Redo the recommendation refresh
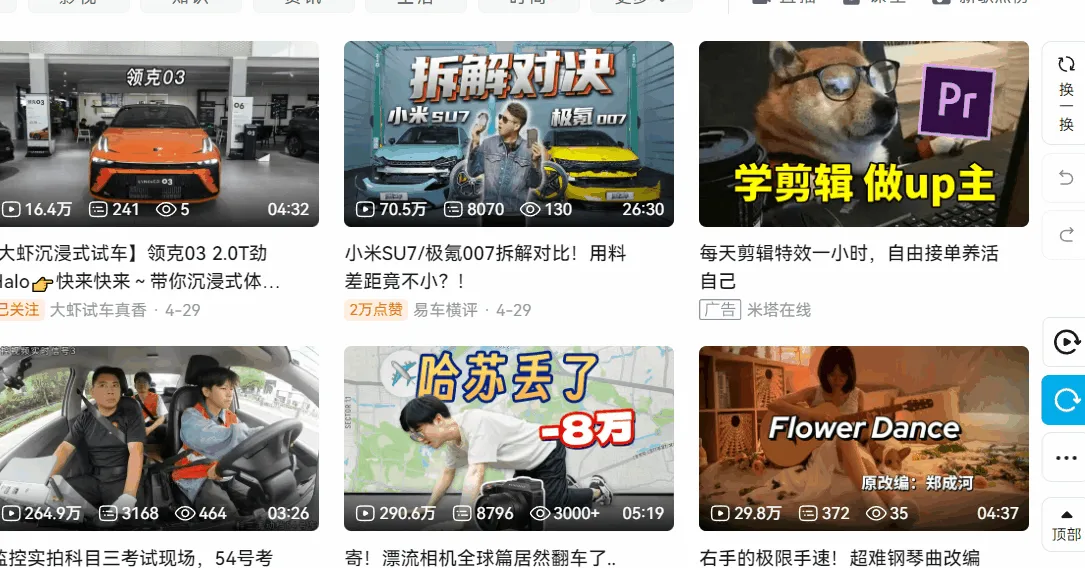 tap(1066, 235)
